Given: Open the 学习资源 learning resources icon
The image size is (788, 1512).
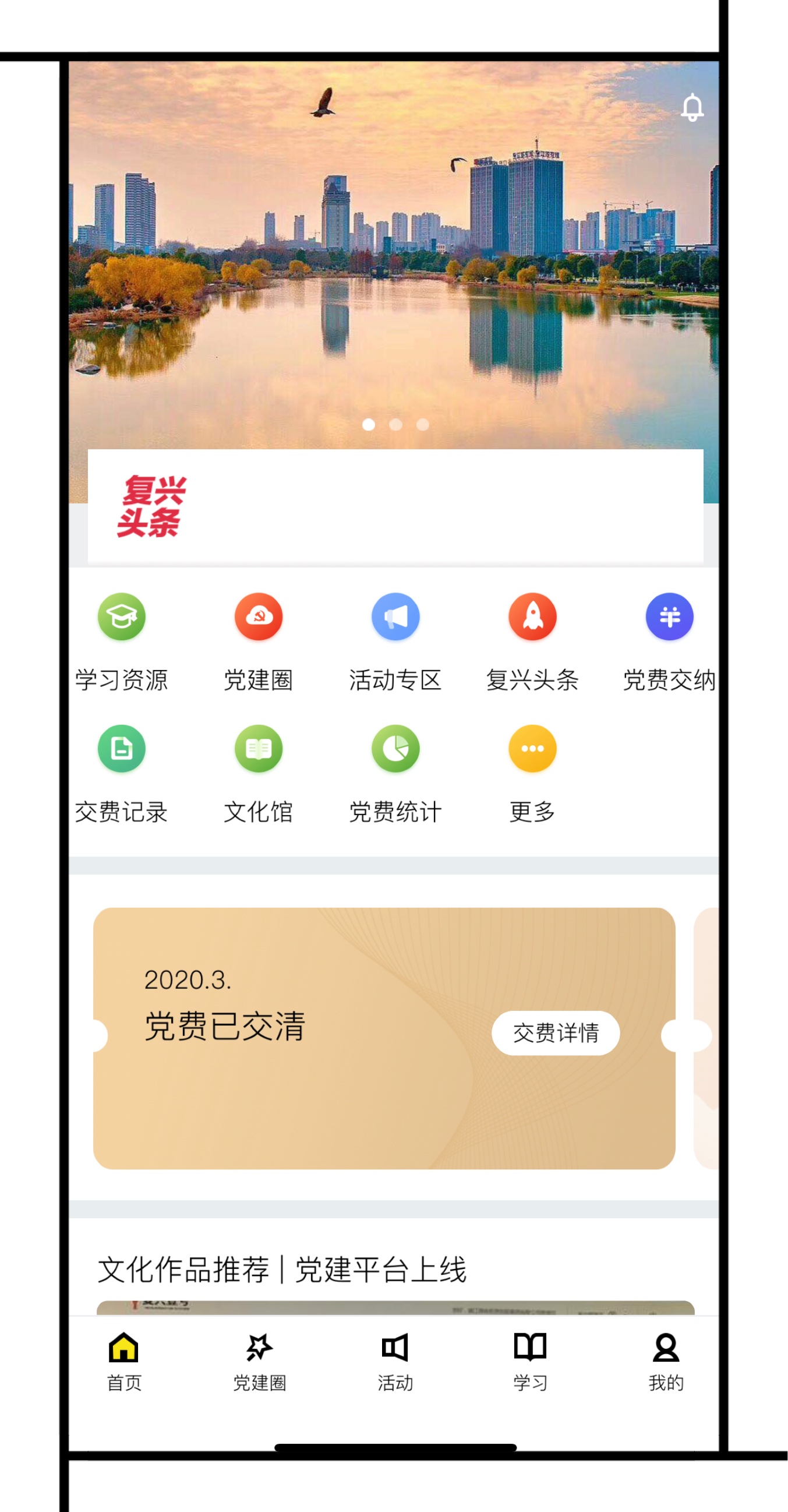Looking at the screenshot, I should click(122, 616).
